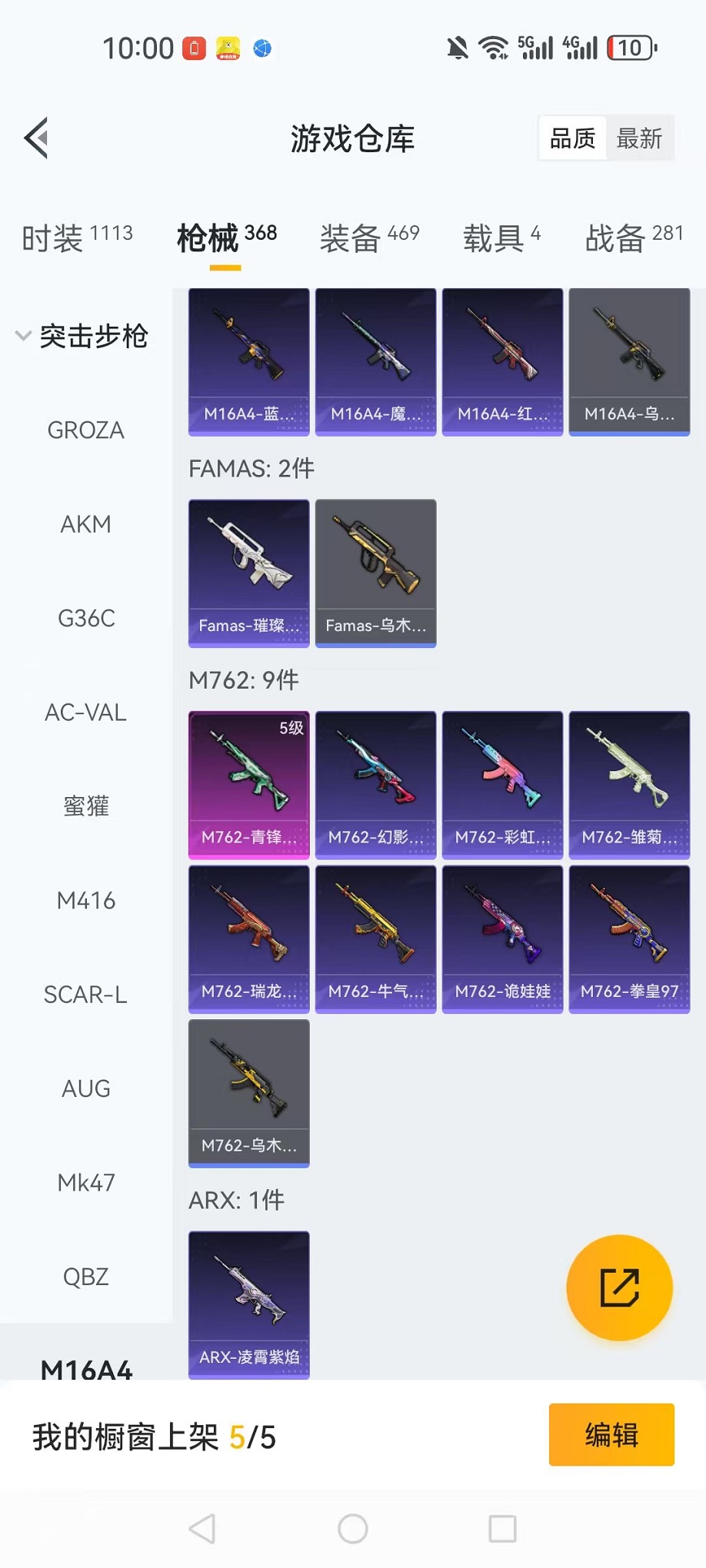Jump to the AKM section
Image resolution: width=706 pixels, height=1568 pixels.
85,524
